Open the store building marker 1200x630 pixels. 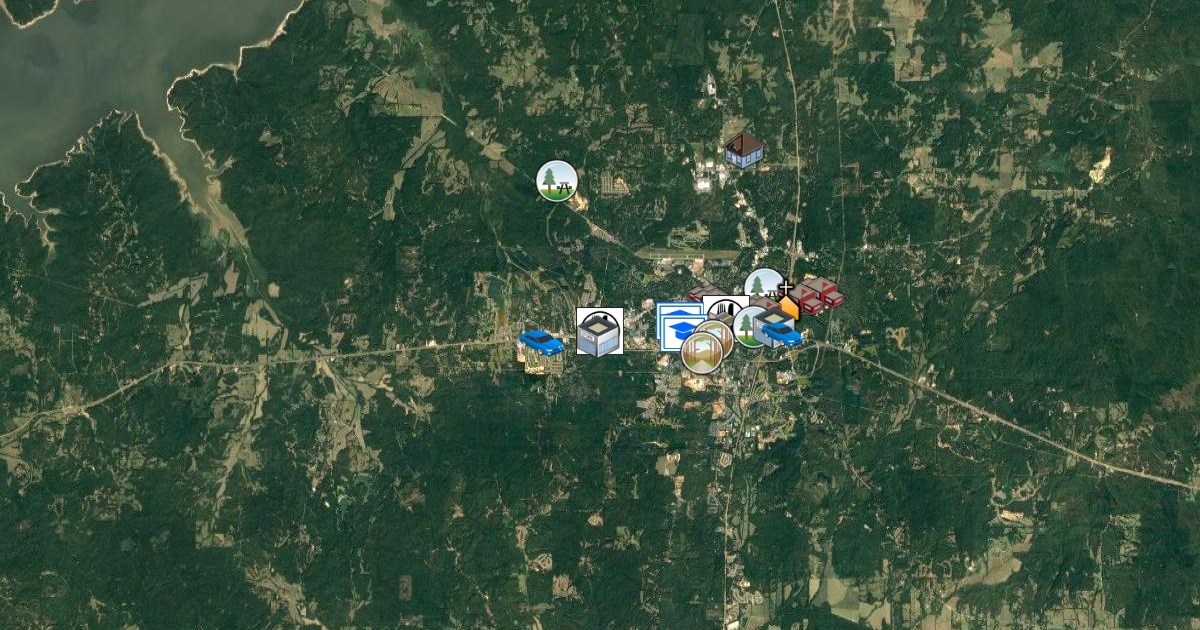pos(600,331)
